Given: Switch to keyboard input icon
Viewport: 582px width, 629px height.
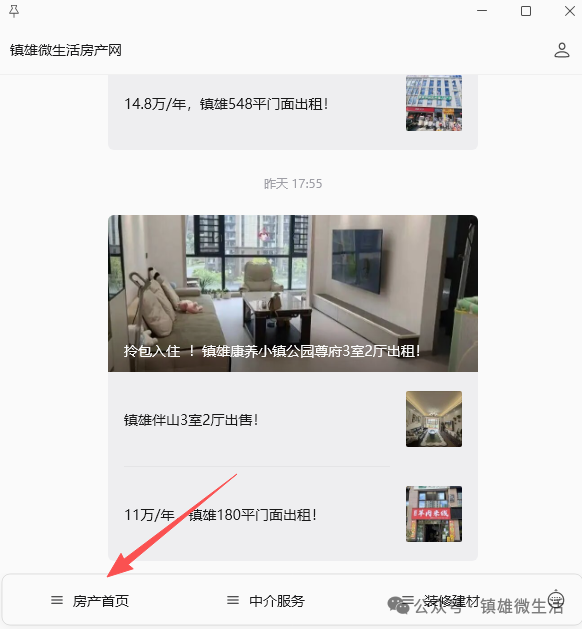Looking at the screenshot, I should pyautogui.click(x=556, y=600).
